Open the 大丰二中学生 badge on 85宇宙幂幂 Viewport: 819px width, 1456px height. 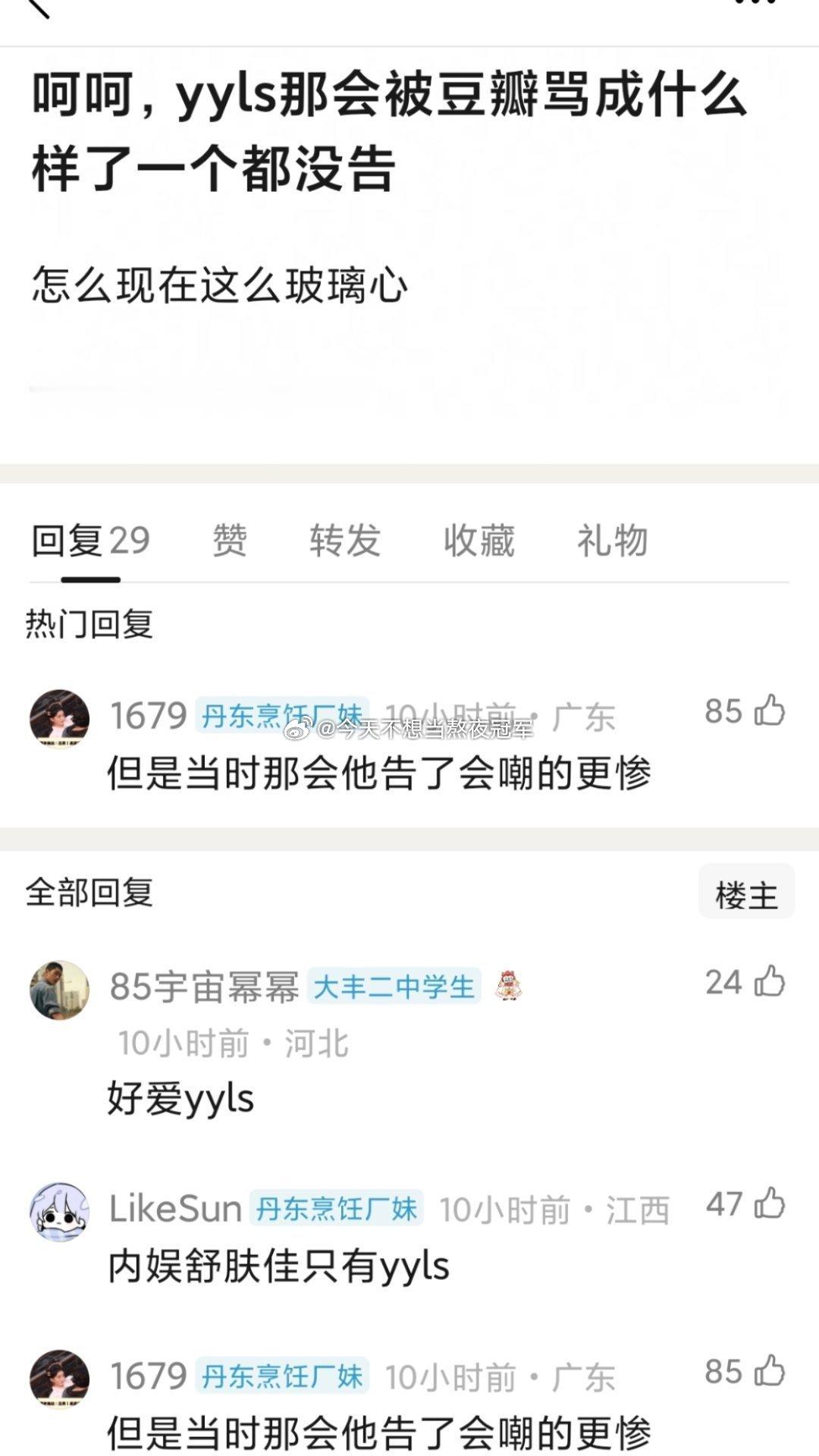[x=394, y=984]
